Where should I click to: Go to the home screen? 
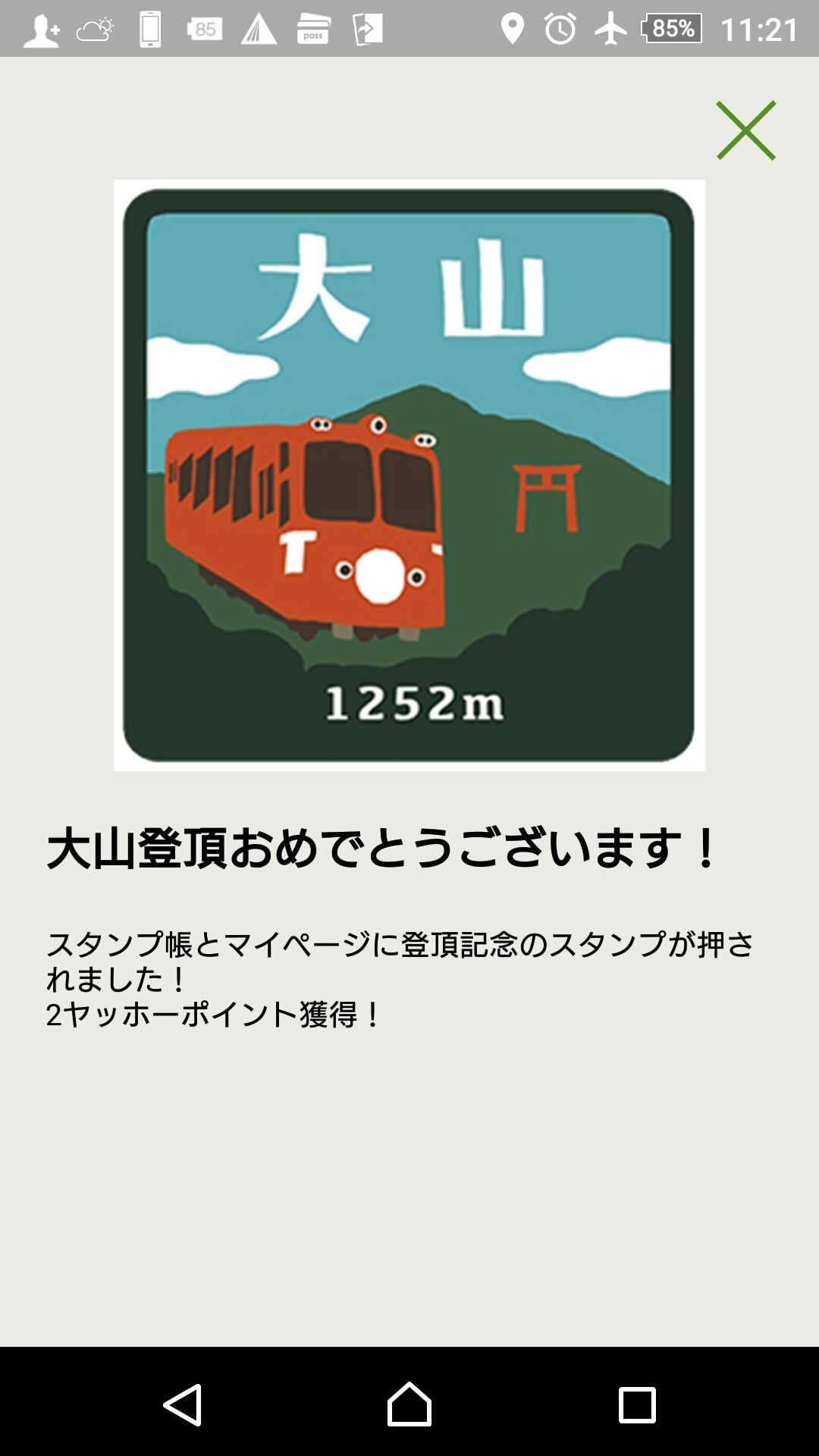pyautogui.click(x=409, y=1404)
